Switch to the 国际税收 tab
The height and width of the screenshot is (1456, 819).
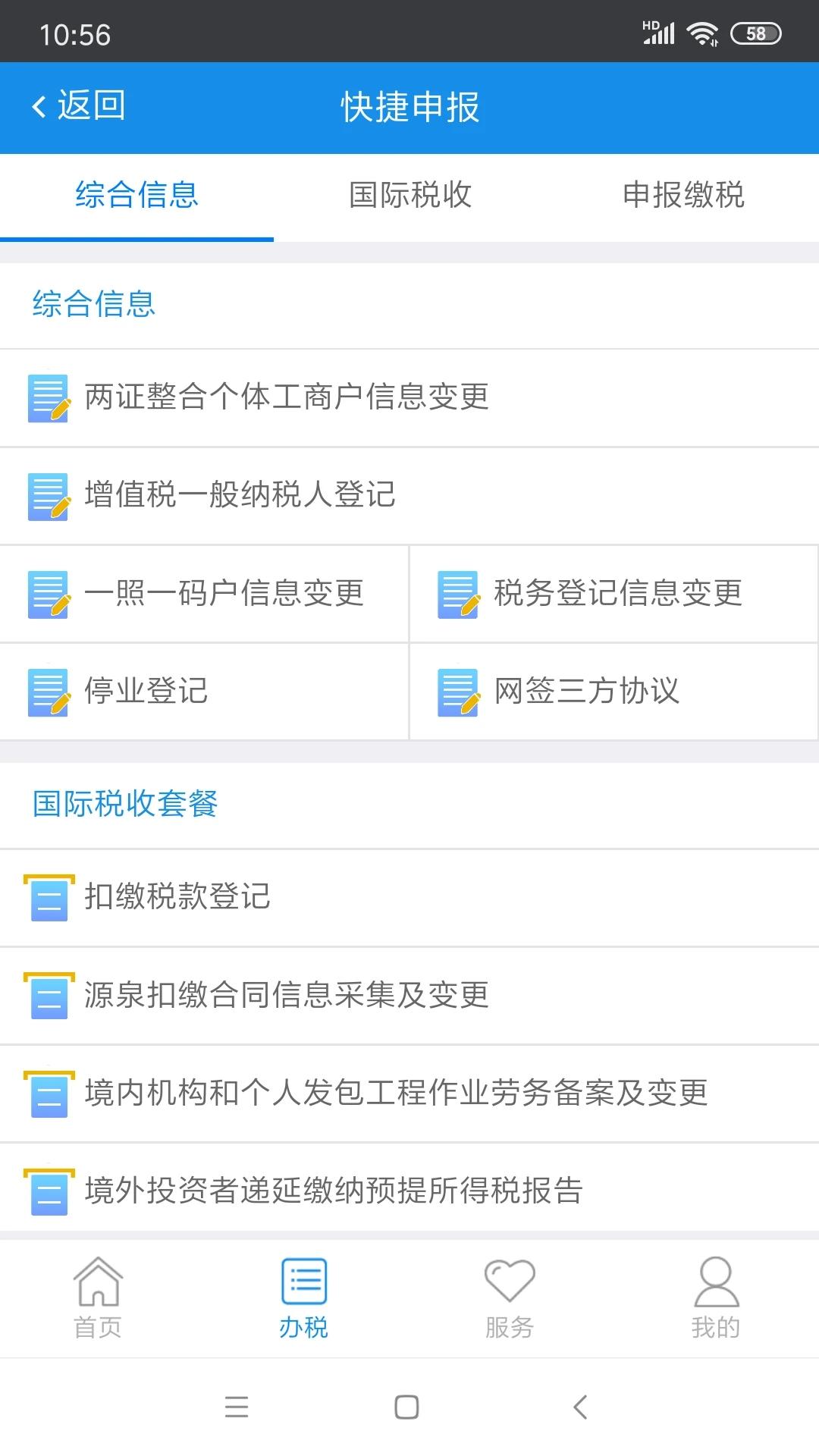click(x=409, y=196)
